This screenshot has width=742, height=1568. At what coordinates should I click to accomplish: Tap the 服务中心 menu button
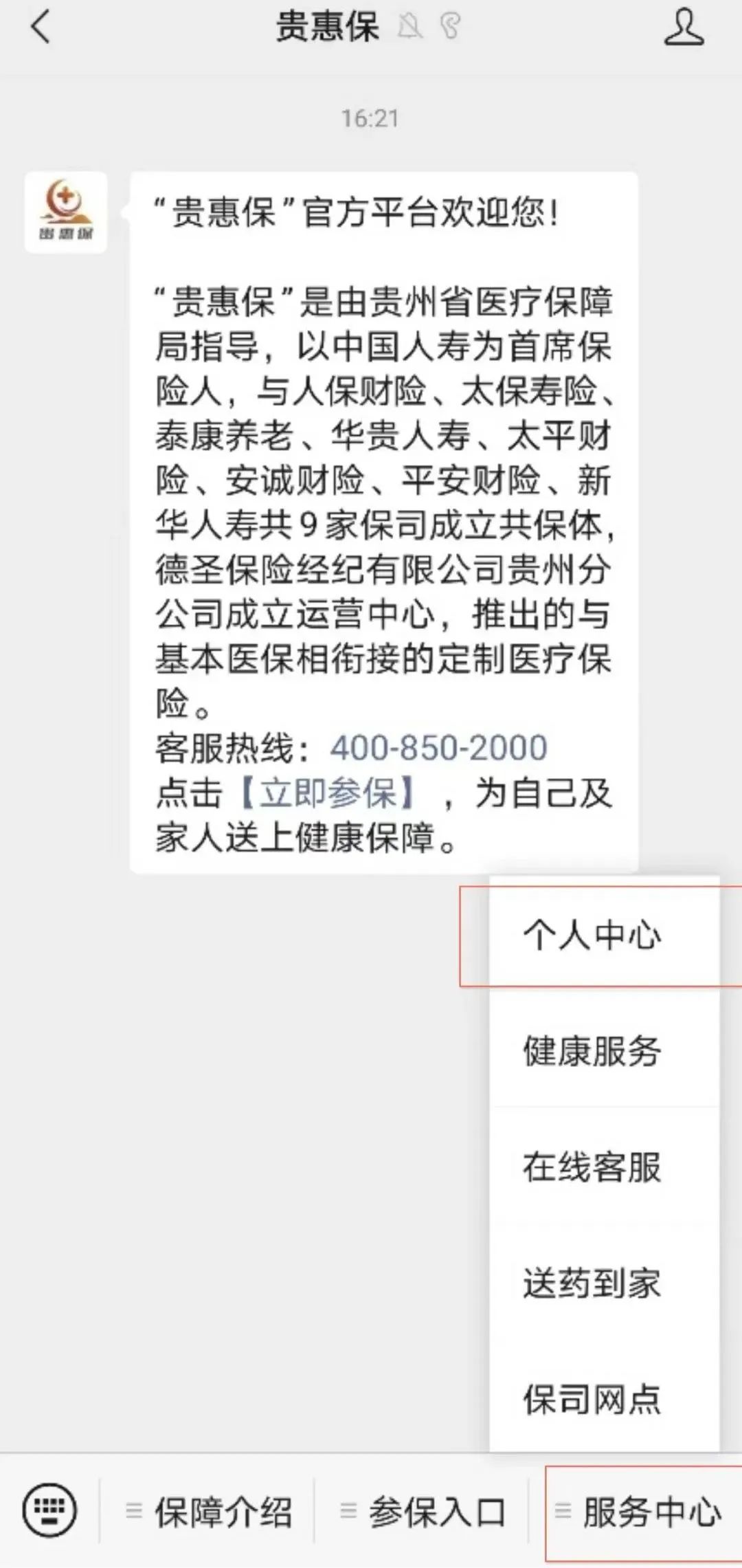click(x=638, y=1512)
